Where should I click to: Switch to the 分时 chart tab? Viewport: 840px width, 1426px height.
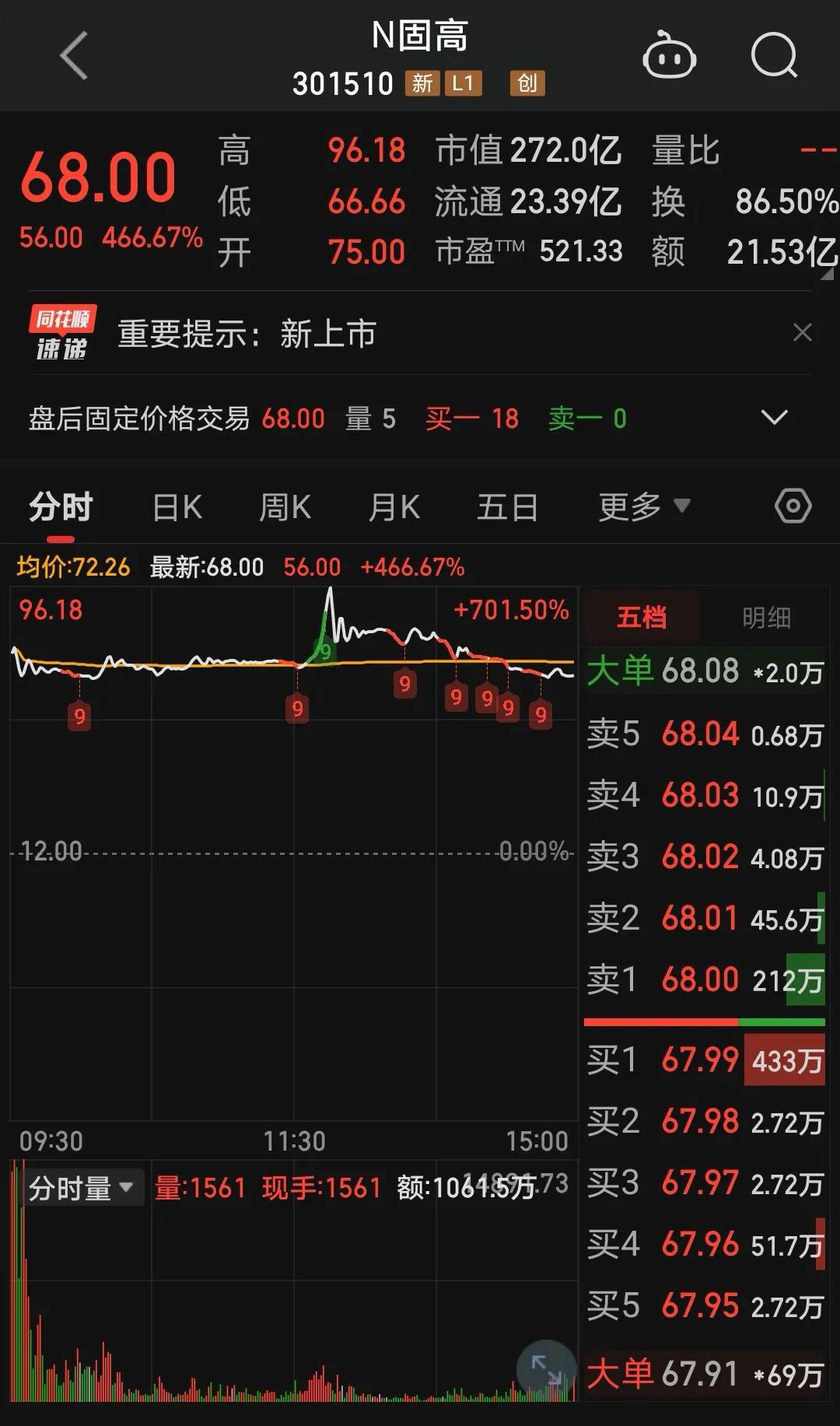pyautogui.click(x=61, y=507)
